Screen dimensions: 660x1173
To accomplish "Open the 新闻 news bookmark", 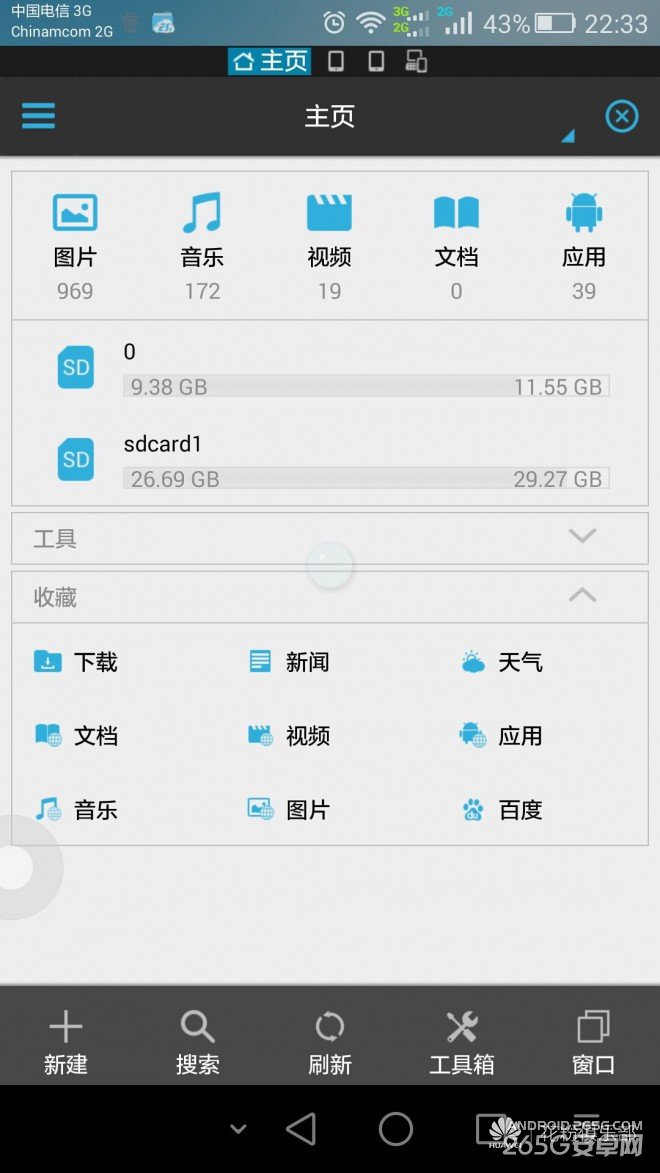I will [x=289, y=662].
